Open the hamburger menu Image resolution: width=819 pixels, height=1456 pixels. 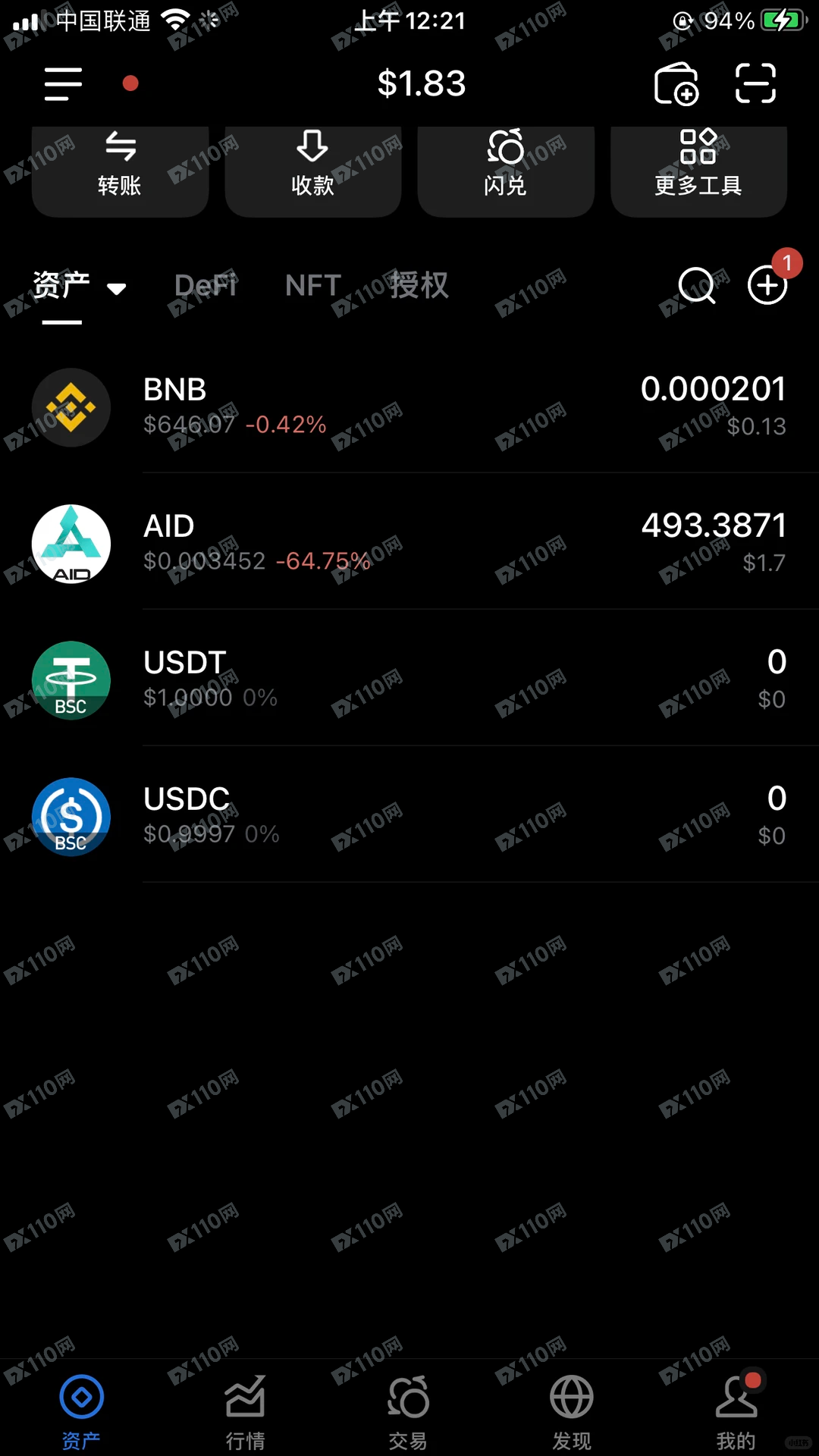[63, 83]
